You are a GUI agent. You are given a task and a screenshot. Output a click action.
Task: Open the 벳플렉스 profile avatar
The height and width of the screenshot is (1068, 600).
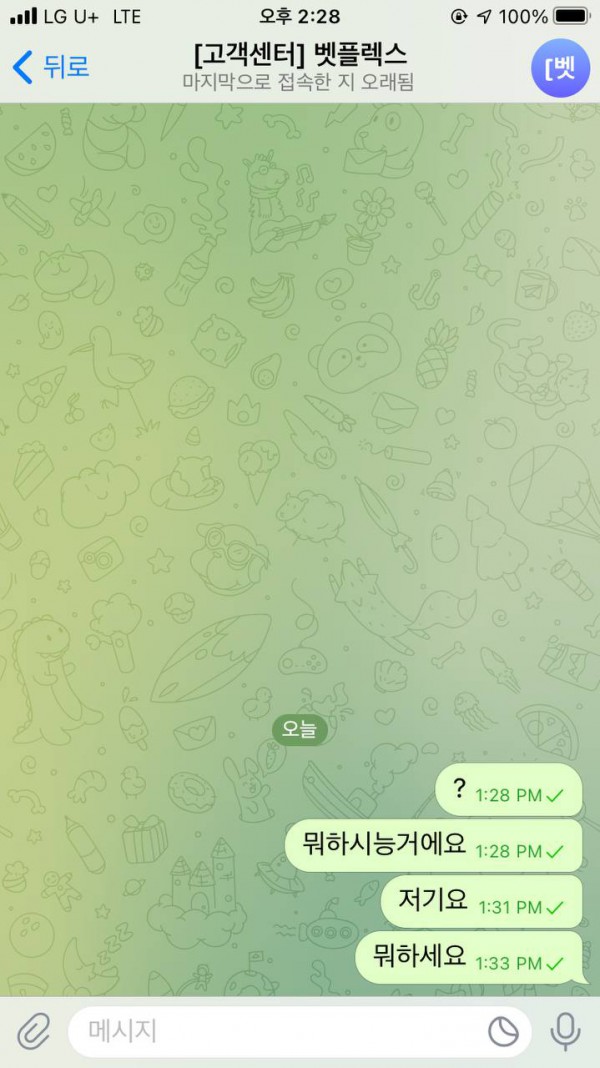tap(561, 68)
